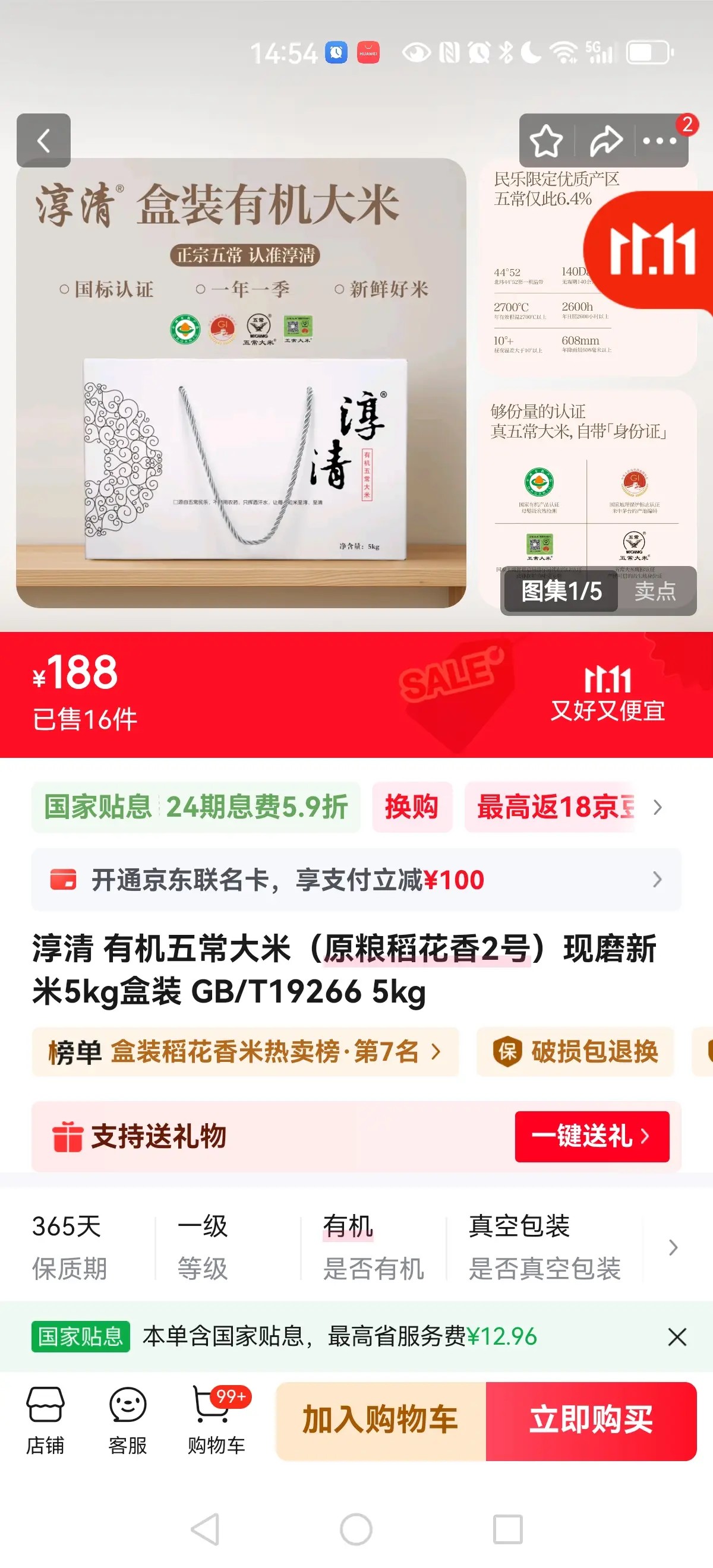The image size is (713, 1568).
Task: Tap the 一键送礼 button
Action: [x=591, y=1136]
